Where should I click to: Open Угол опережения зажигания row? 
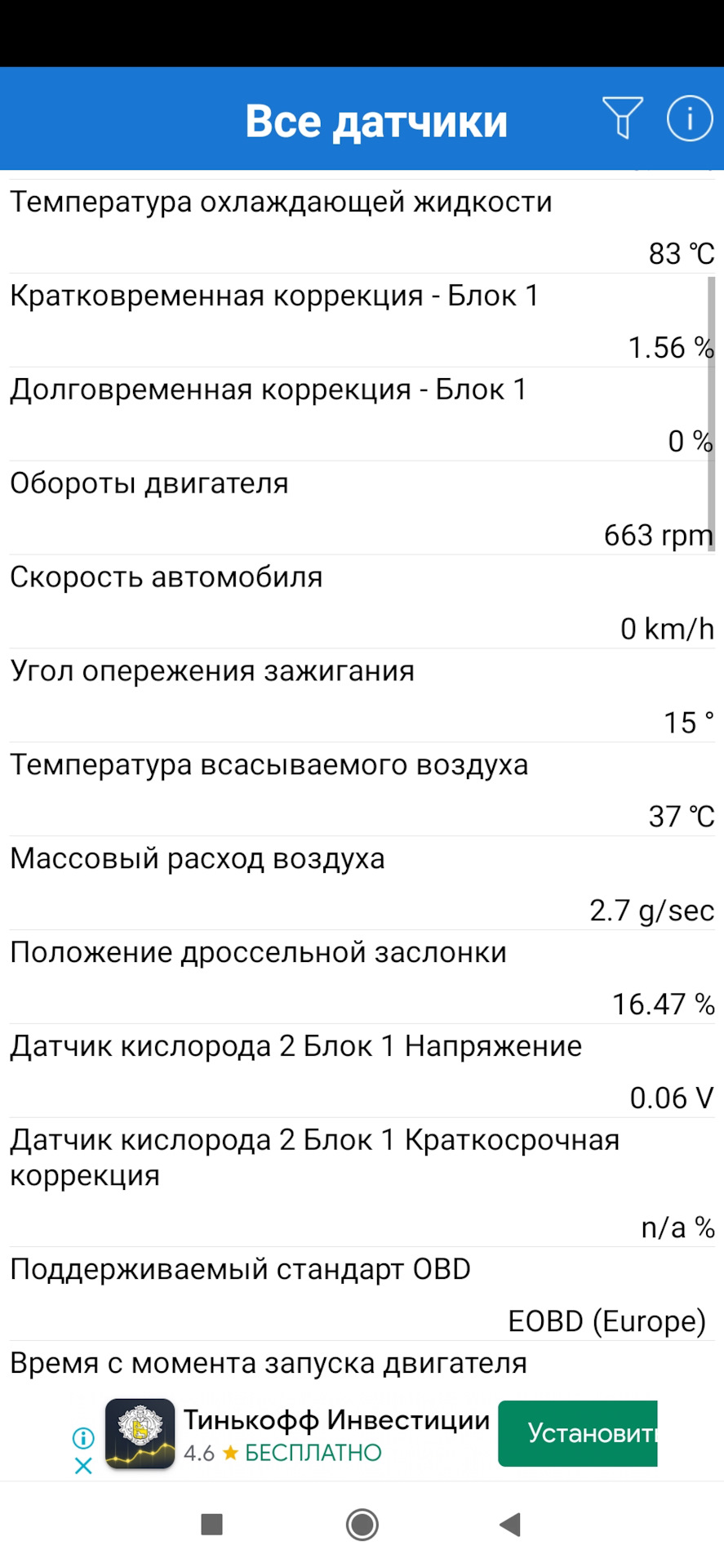362,696
